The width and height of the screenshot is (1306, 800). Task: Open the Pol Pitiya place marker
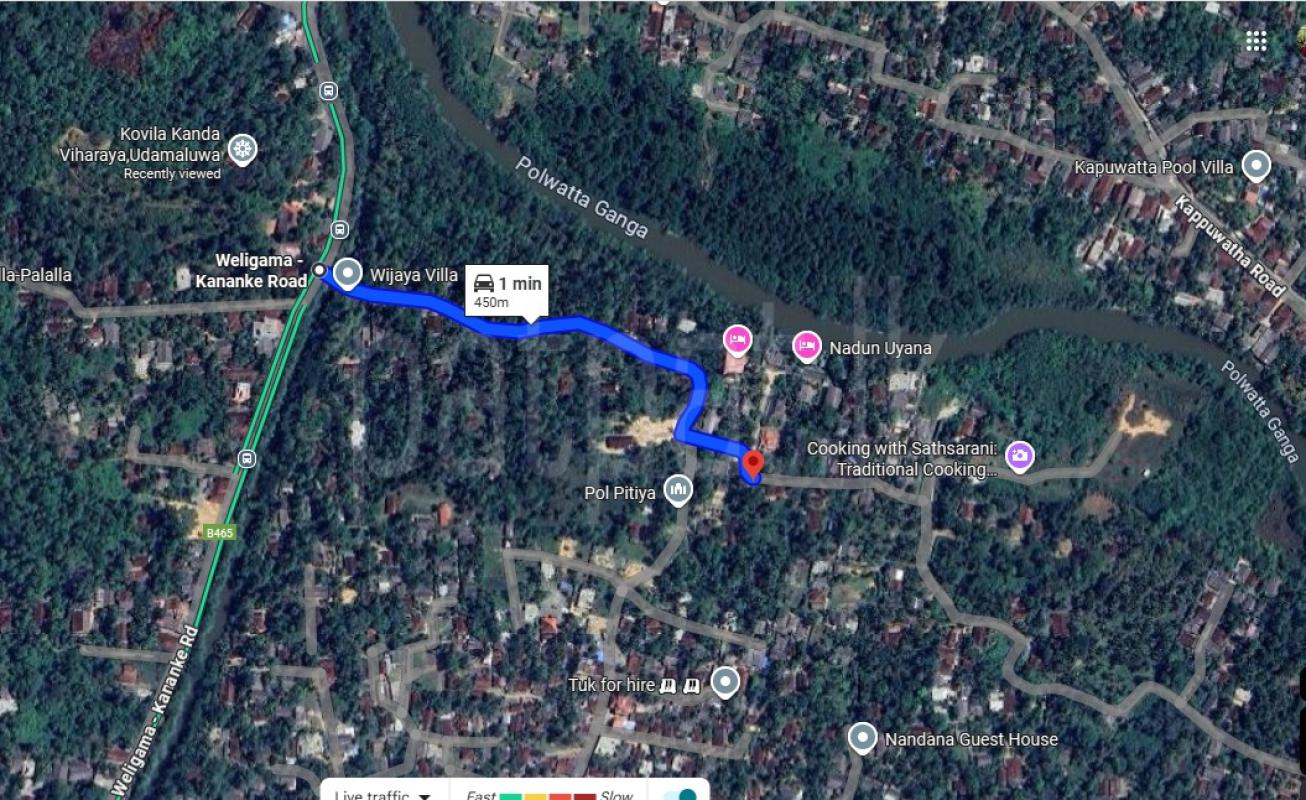pyautogui.click(x=679, y=489)
